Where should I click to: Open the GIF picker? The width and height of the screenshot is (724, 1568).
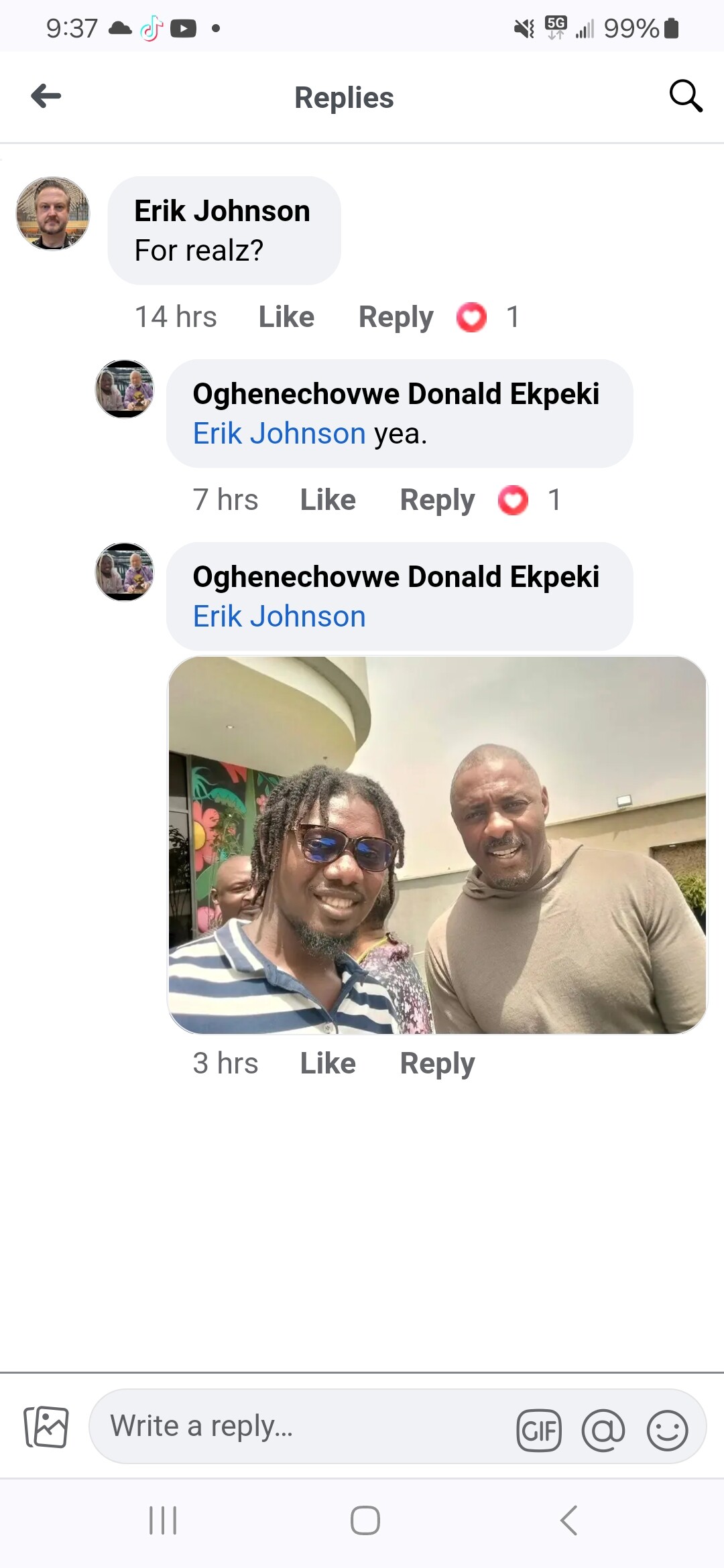(x=539, y=1431)
